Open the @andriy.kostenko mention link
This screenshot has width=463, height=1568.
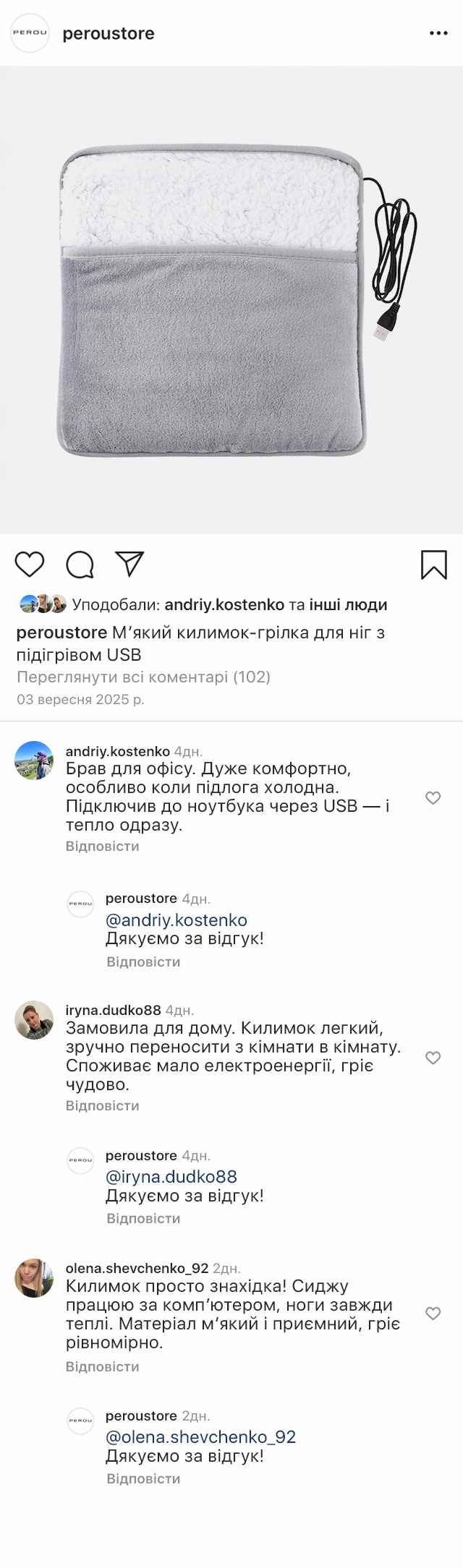tap(177, 920)
